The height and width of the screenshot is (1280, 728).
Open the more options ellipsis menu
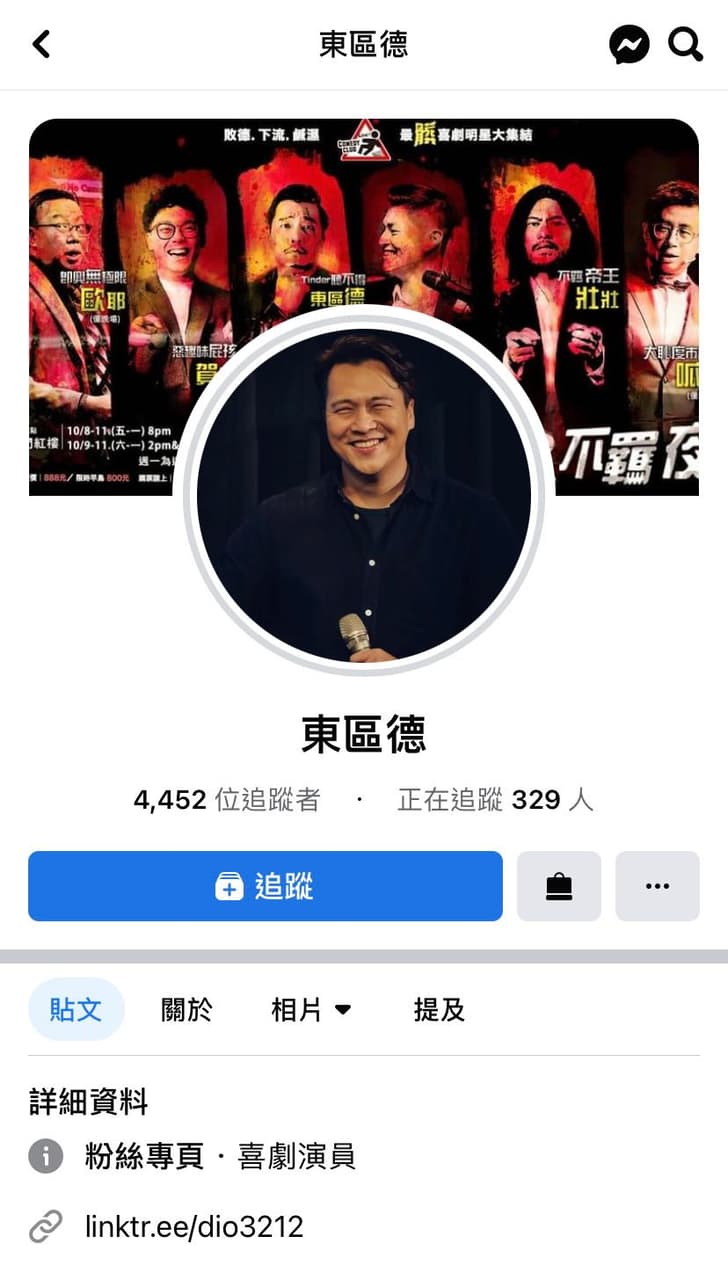(x=657, y=886)
